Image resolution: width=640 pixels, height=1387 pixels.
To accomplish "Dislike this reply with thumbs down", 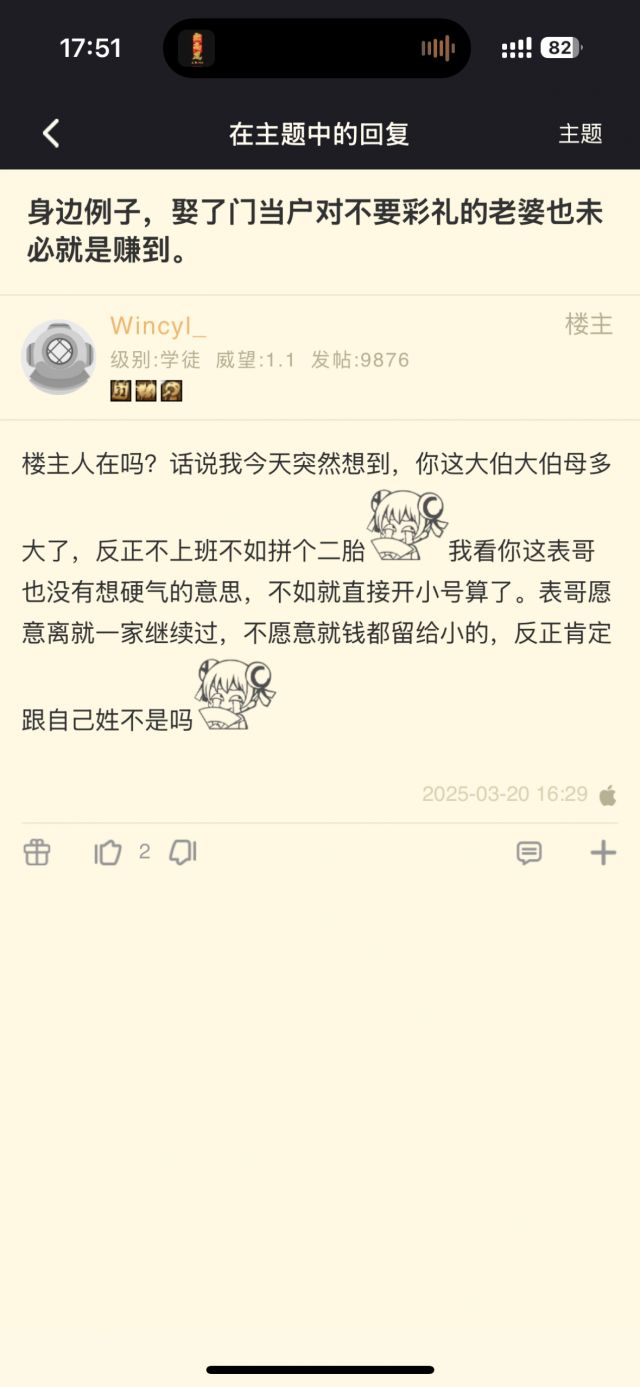I will pos(183,852).
